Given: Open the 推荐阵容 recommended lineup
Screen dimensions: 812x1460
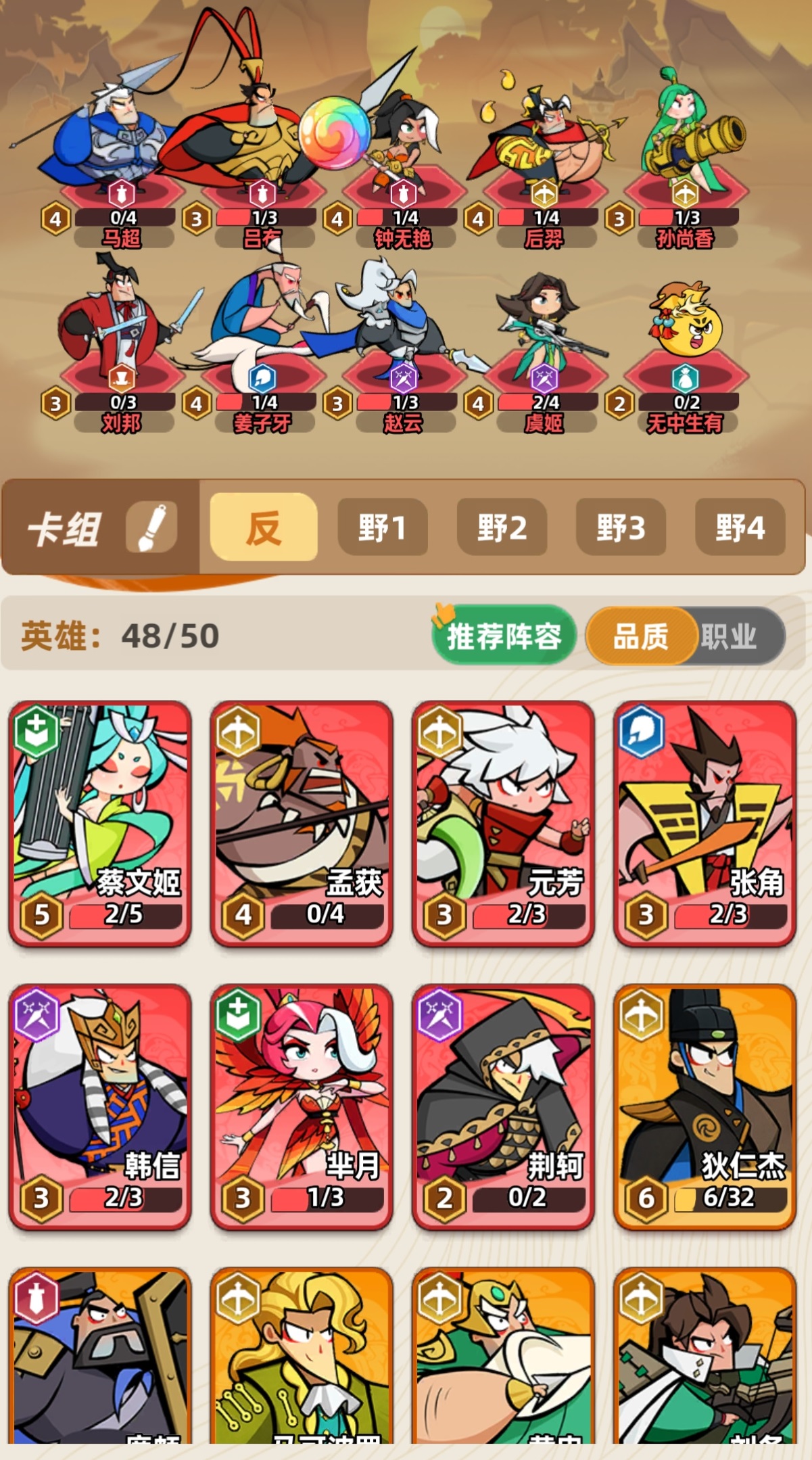Looking at the screenshot, I should click(504, 635).
